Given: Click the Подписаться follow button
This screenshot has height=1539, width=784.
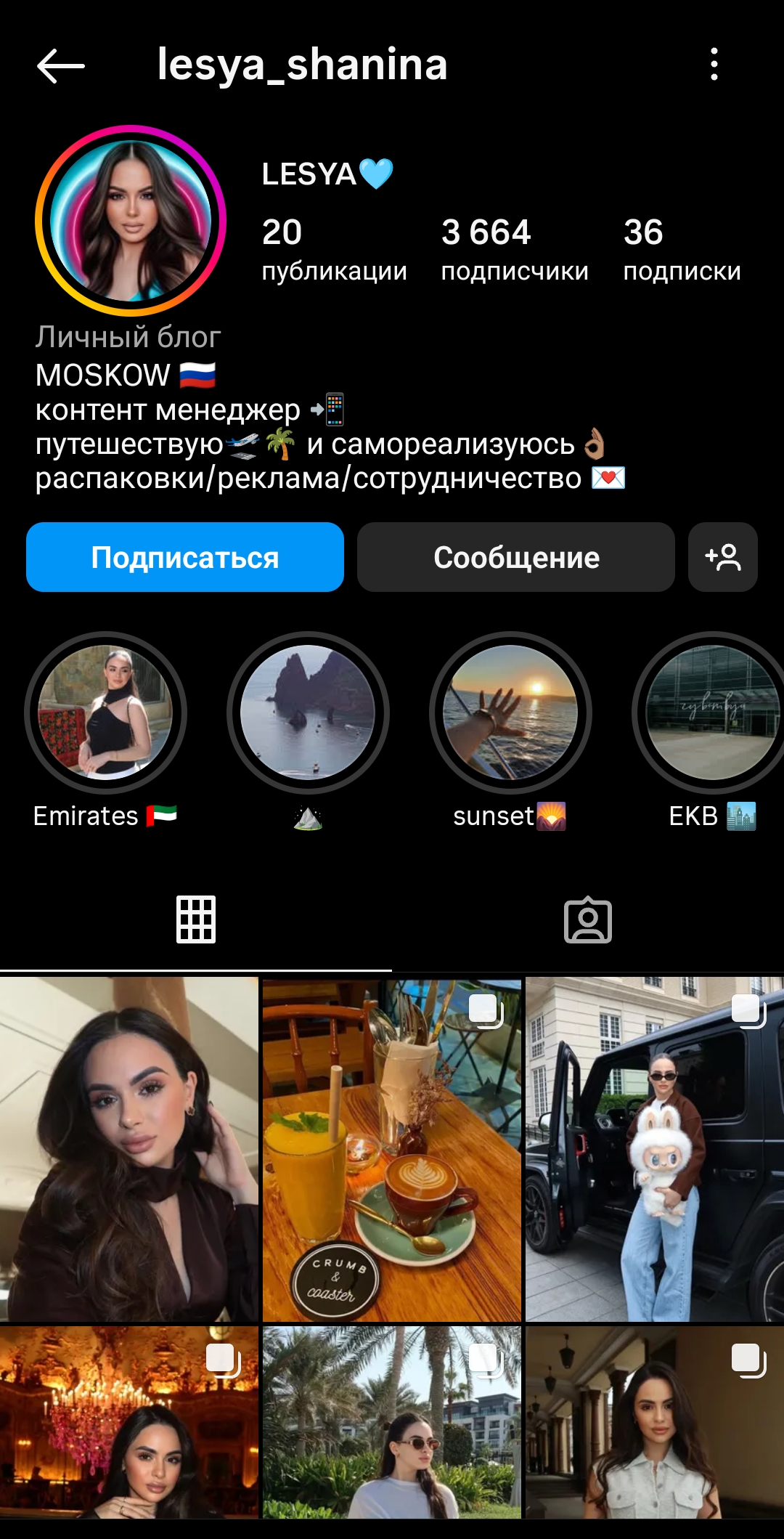Looking at the screenshot, I should pos(184,557).
